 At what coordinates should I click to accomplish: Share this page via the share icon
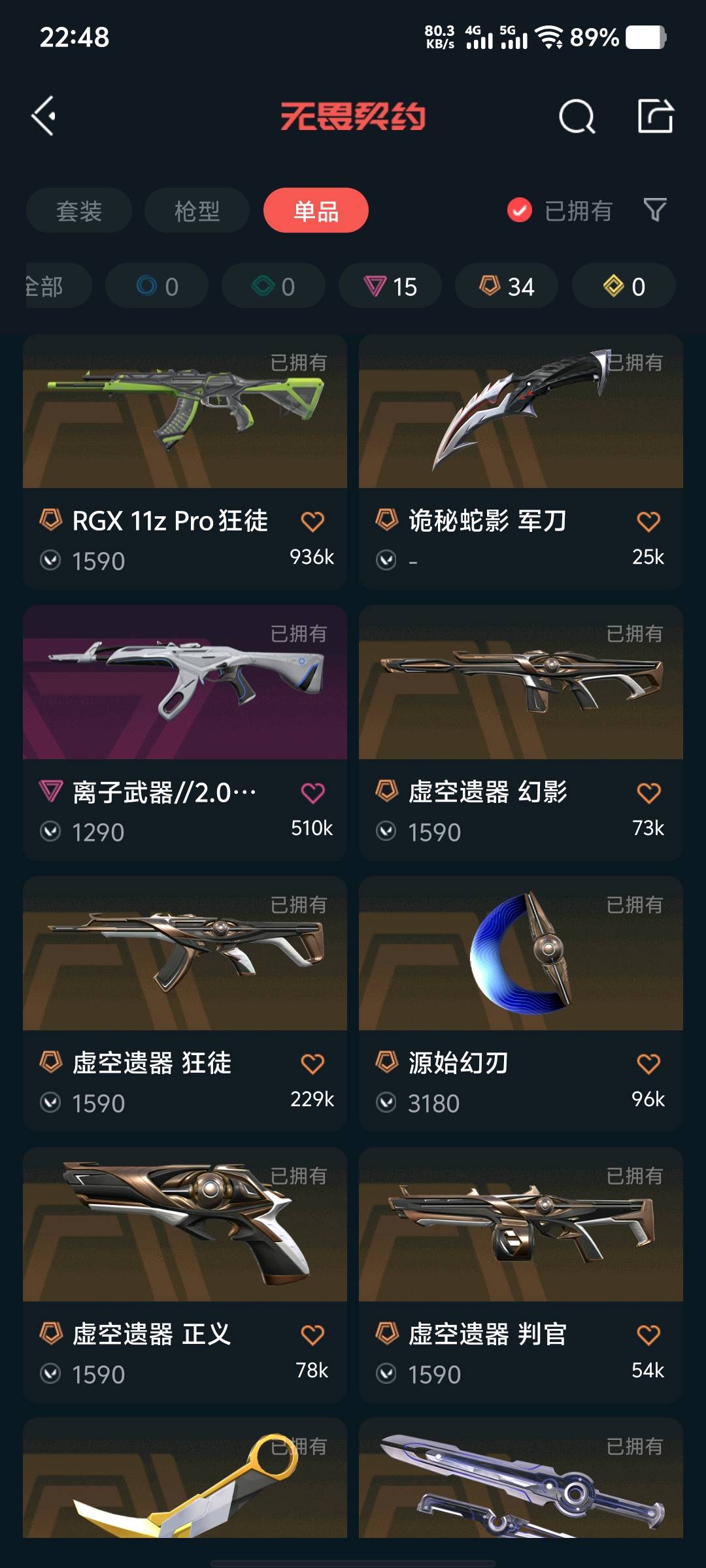pos(655,116)
